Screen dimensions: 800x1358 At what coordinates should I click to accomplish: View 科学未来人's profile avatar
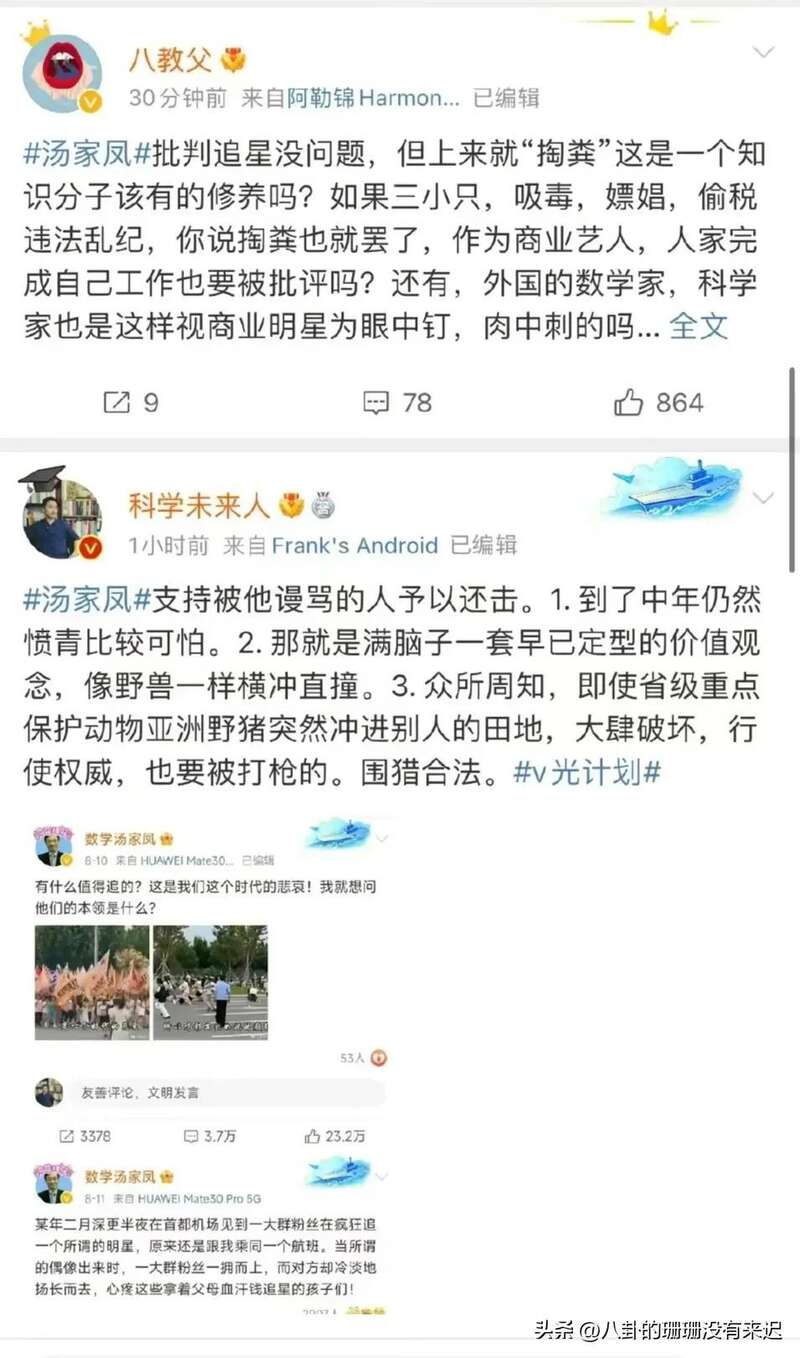click(x=62, y=517)
